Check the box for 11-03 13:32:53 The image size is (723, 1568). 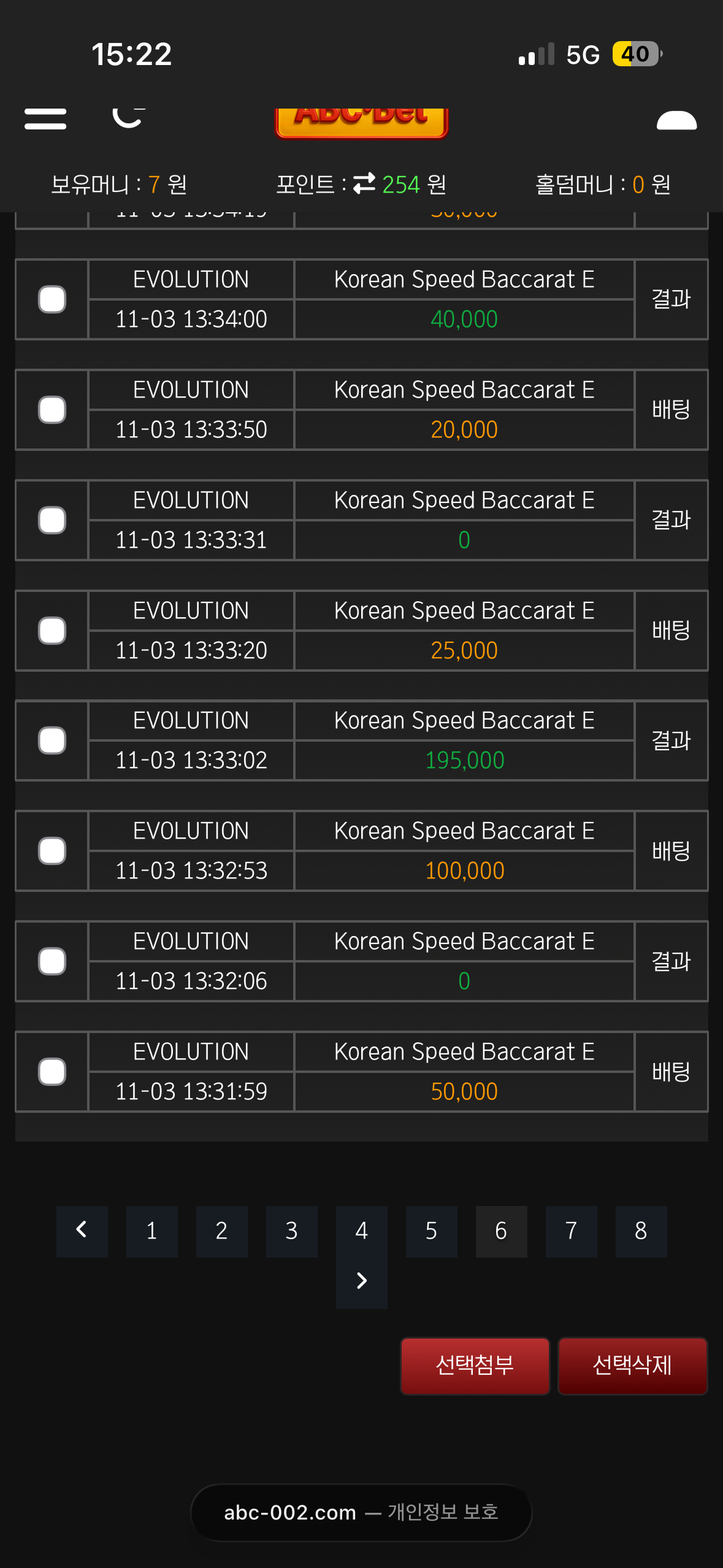coord(52,851)
